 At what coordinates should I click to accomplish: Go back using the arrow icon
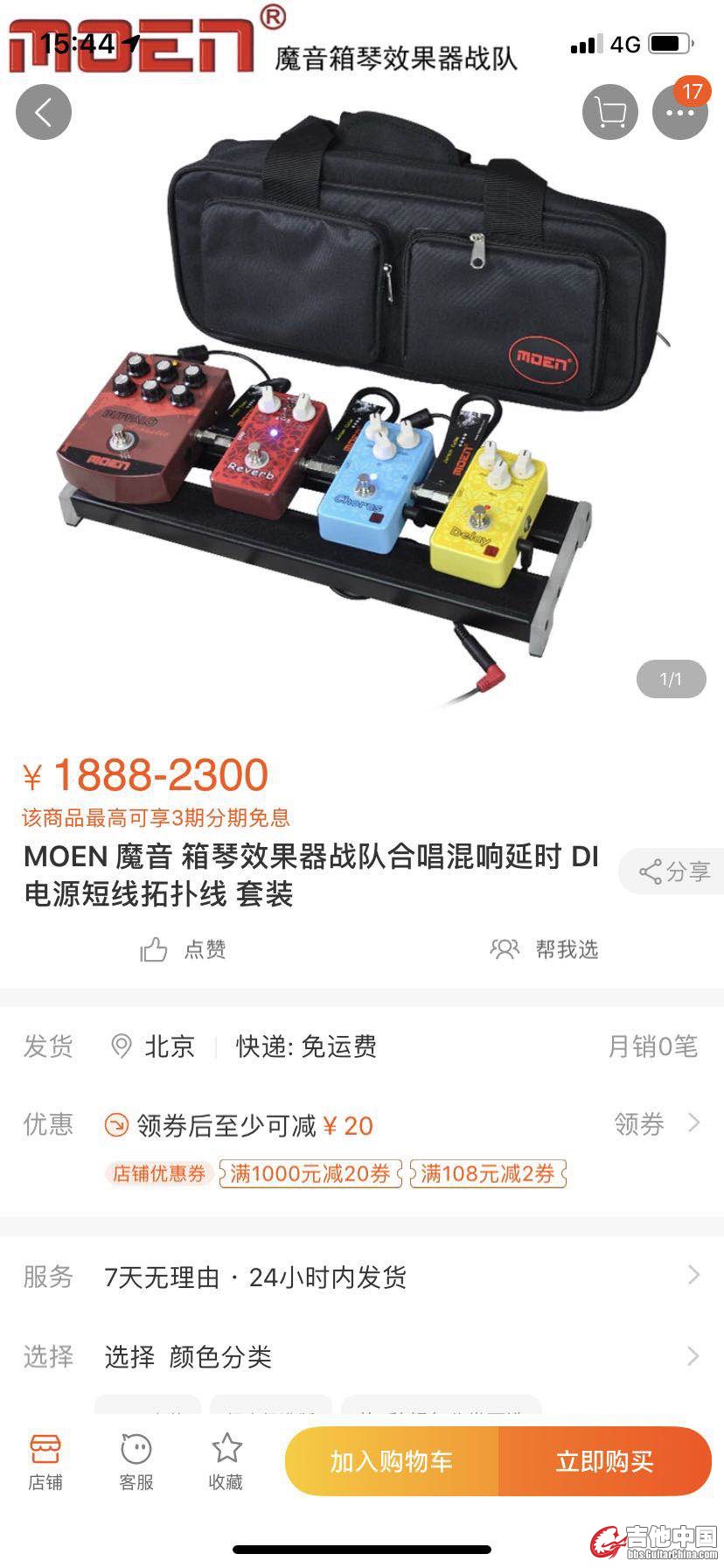pos(44,112)
